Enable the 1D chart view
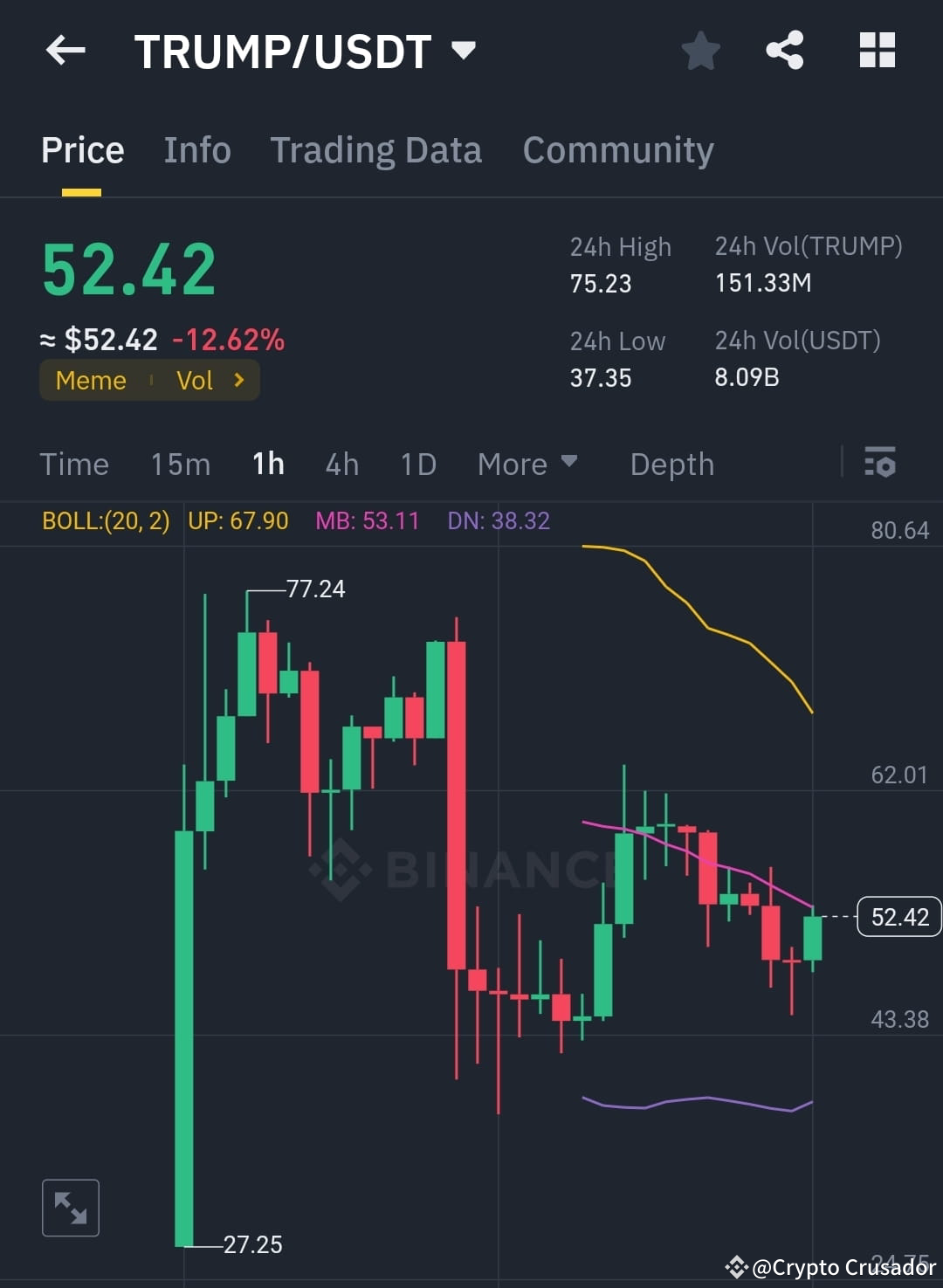The height and width of the screenshot is (1288, 943). click(x=417, y=464)
